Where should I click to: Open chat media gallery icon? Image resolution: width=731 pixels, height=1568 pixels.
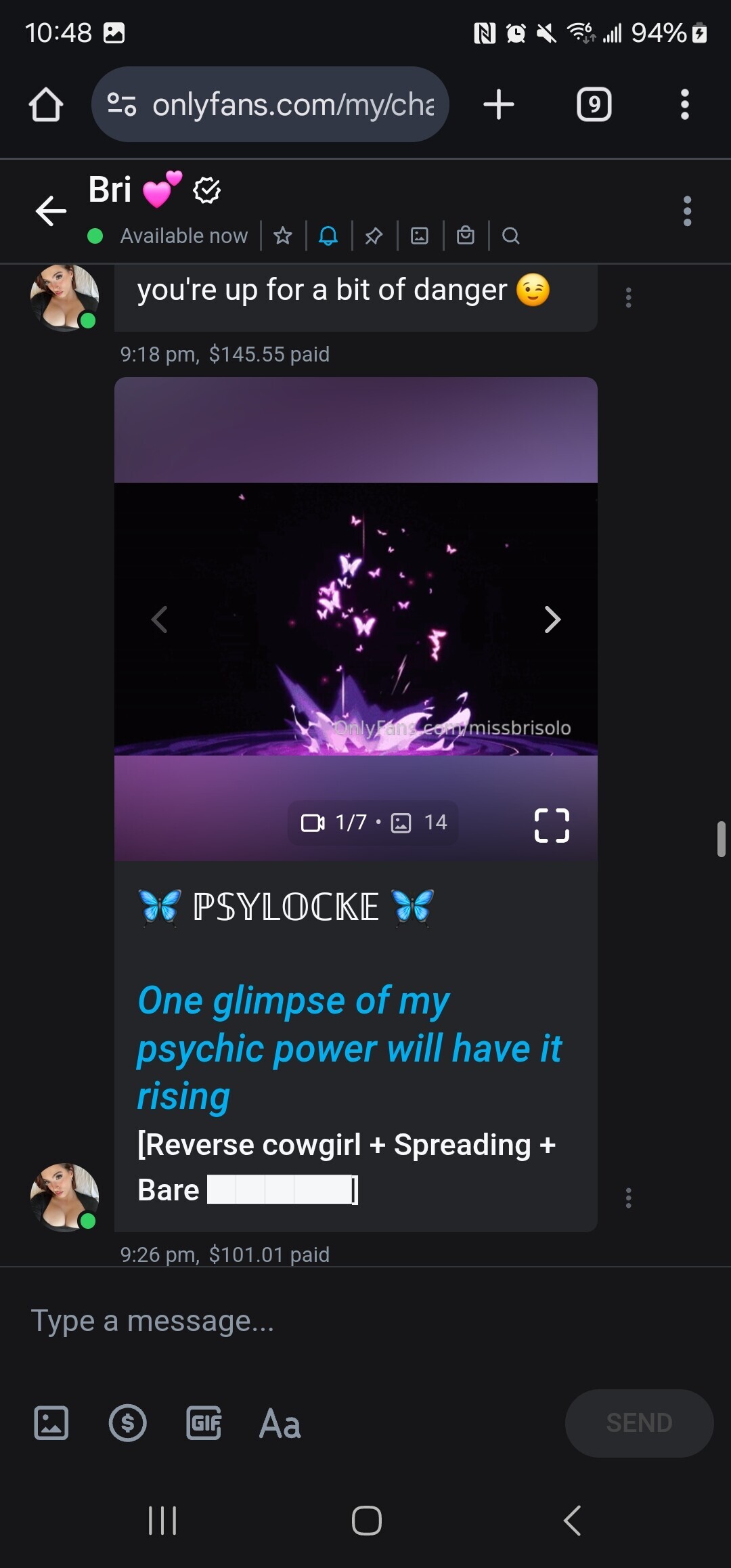click(420, 236)
